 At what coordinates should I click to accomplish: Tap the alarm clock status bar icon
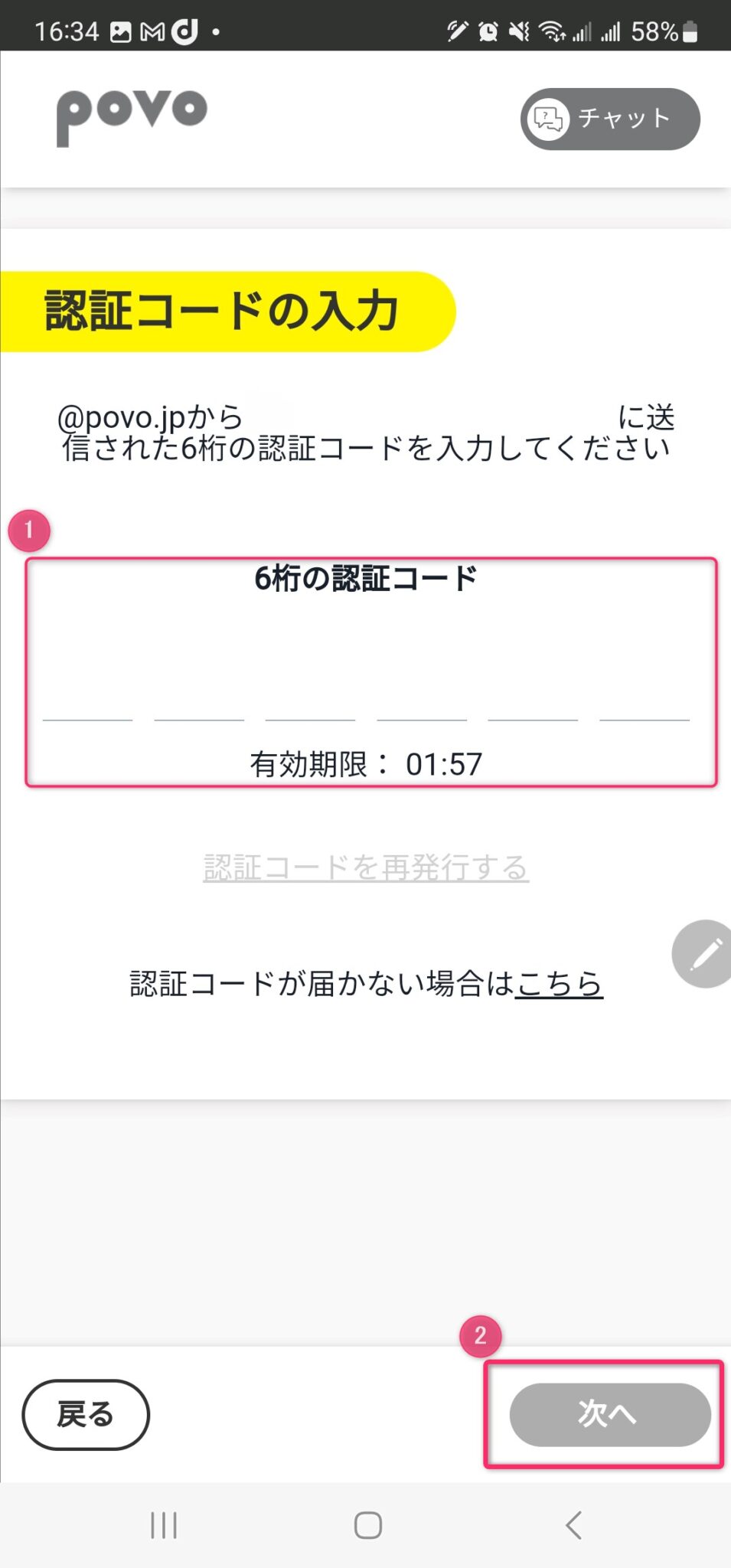click(488, 31)
